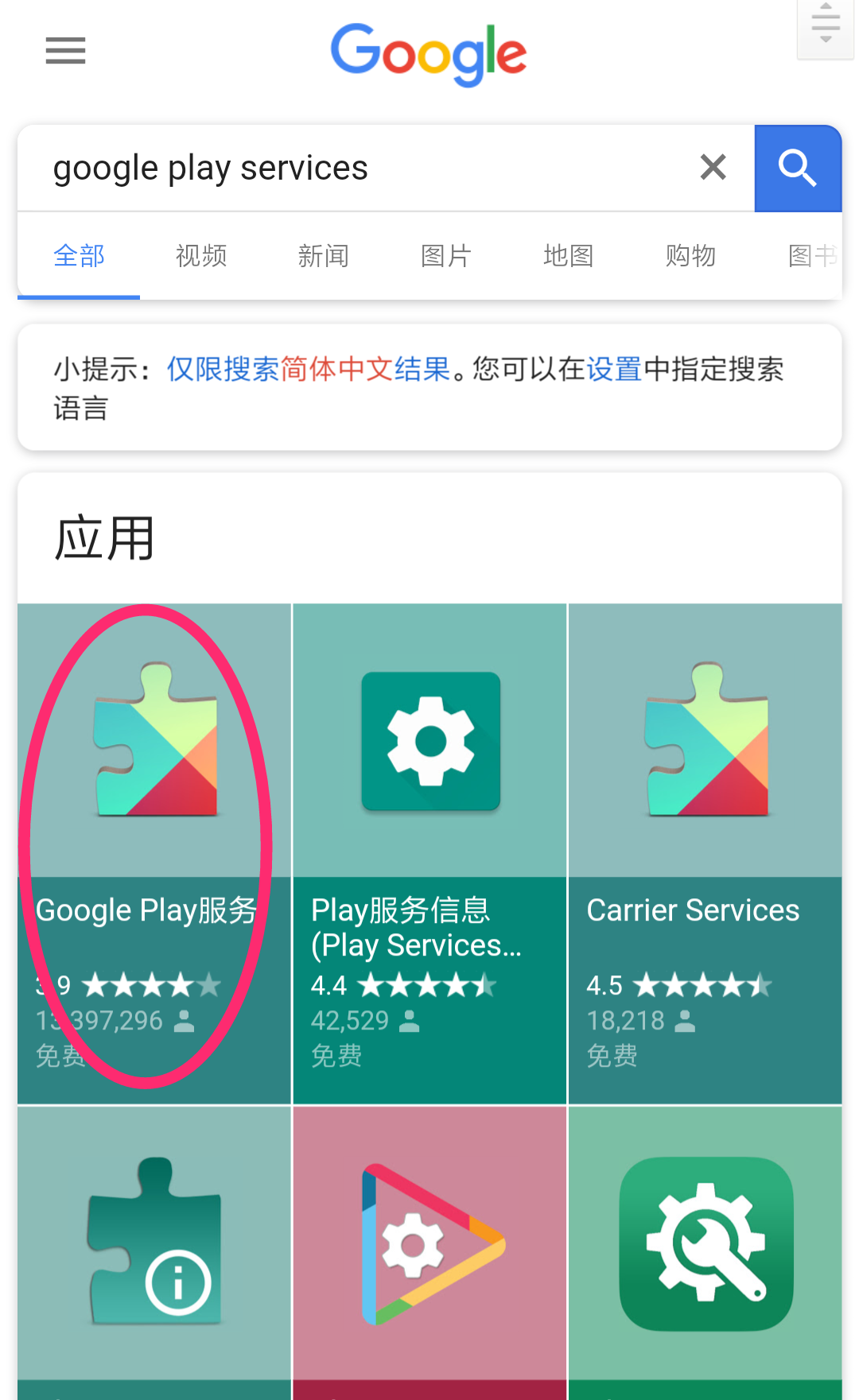Switch to the 地图 tab

tap(569, 256)
